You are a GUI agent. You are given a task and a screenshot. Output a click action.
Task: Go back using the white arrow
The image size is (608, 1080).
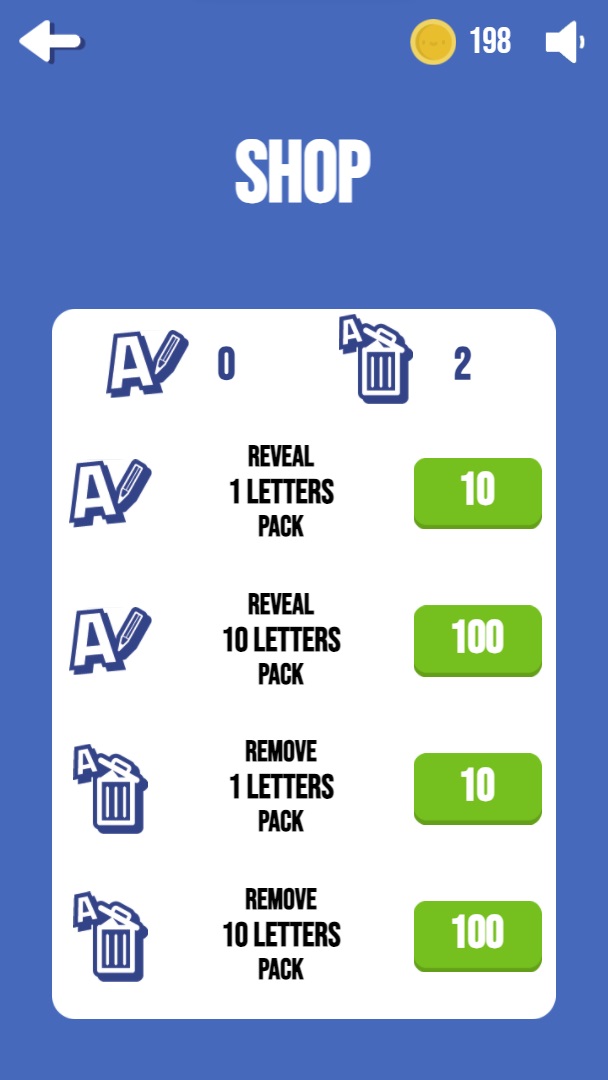(50, 42)
